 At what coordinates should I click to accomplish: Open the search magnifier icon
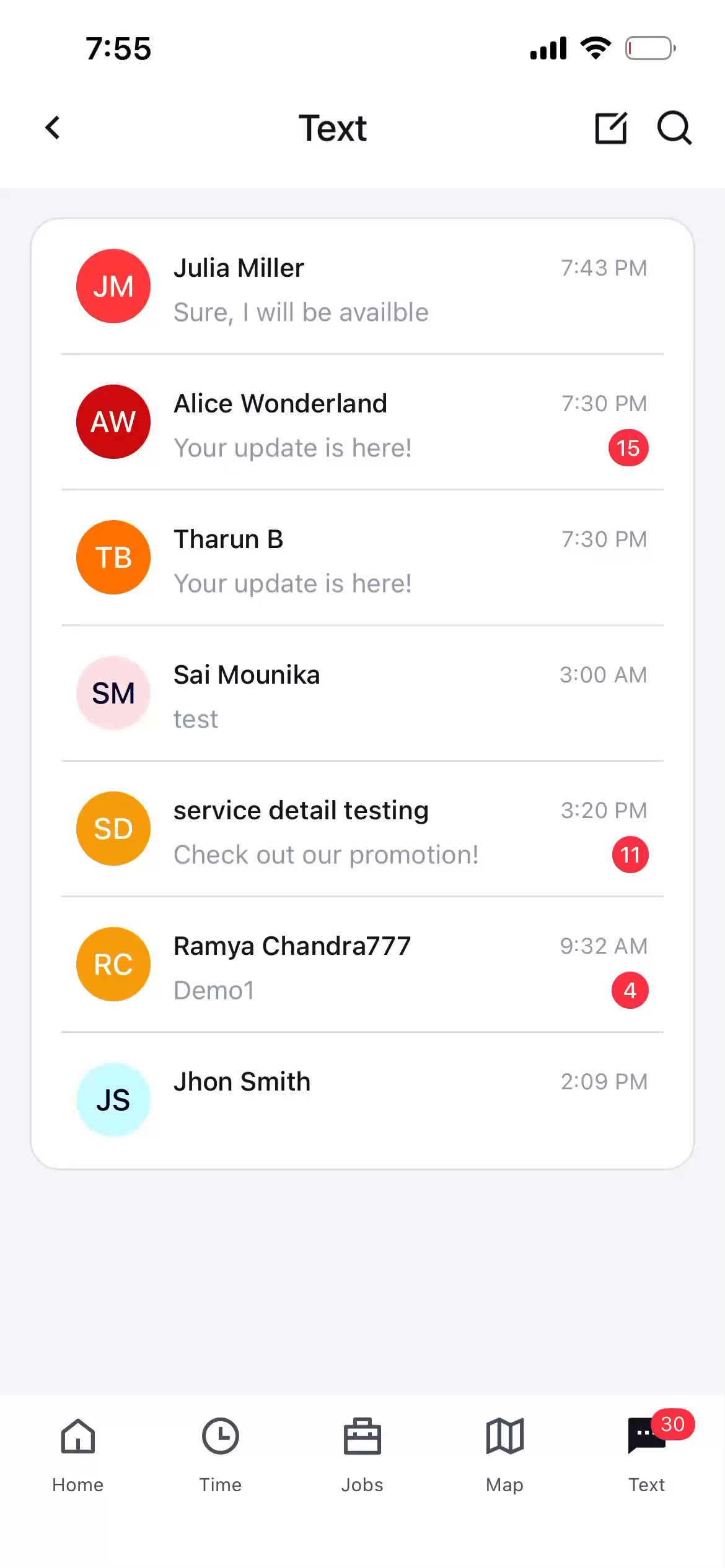(674, 128)
